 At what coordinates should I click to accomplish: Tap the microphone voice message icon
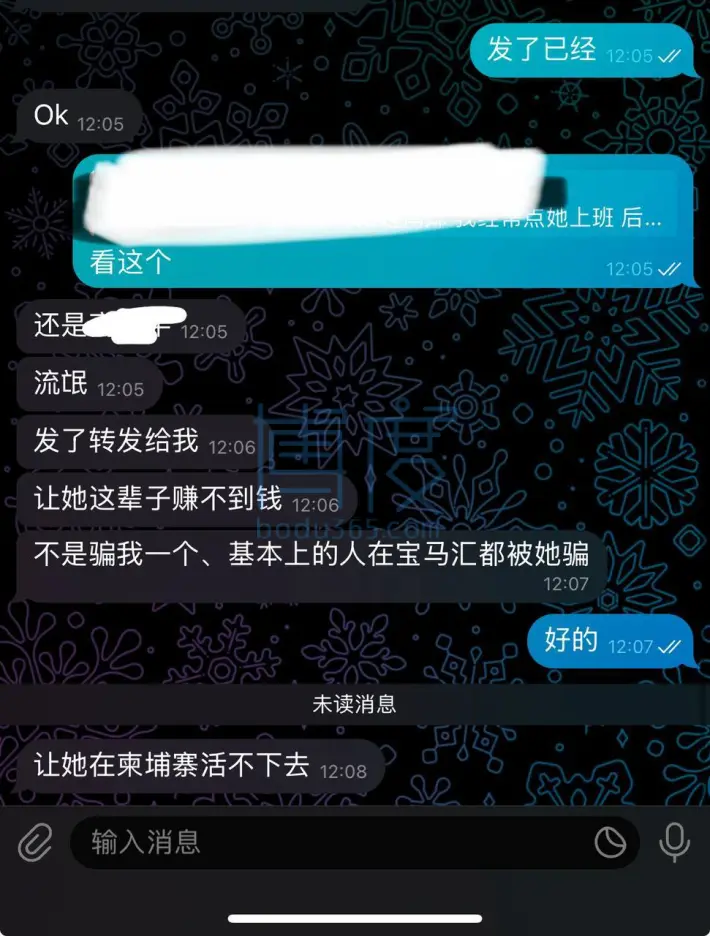click(x=675, y=842)
